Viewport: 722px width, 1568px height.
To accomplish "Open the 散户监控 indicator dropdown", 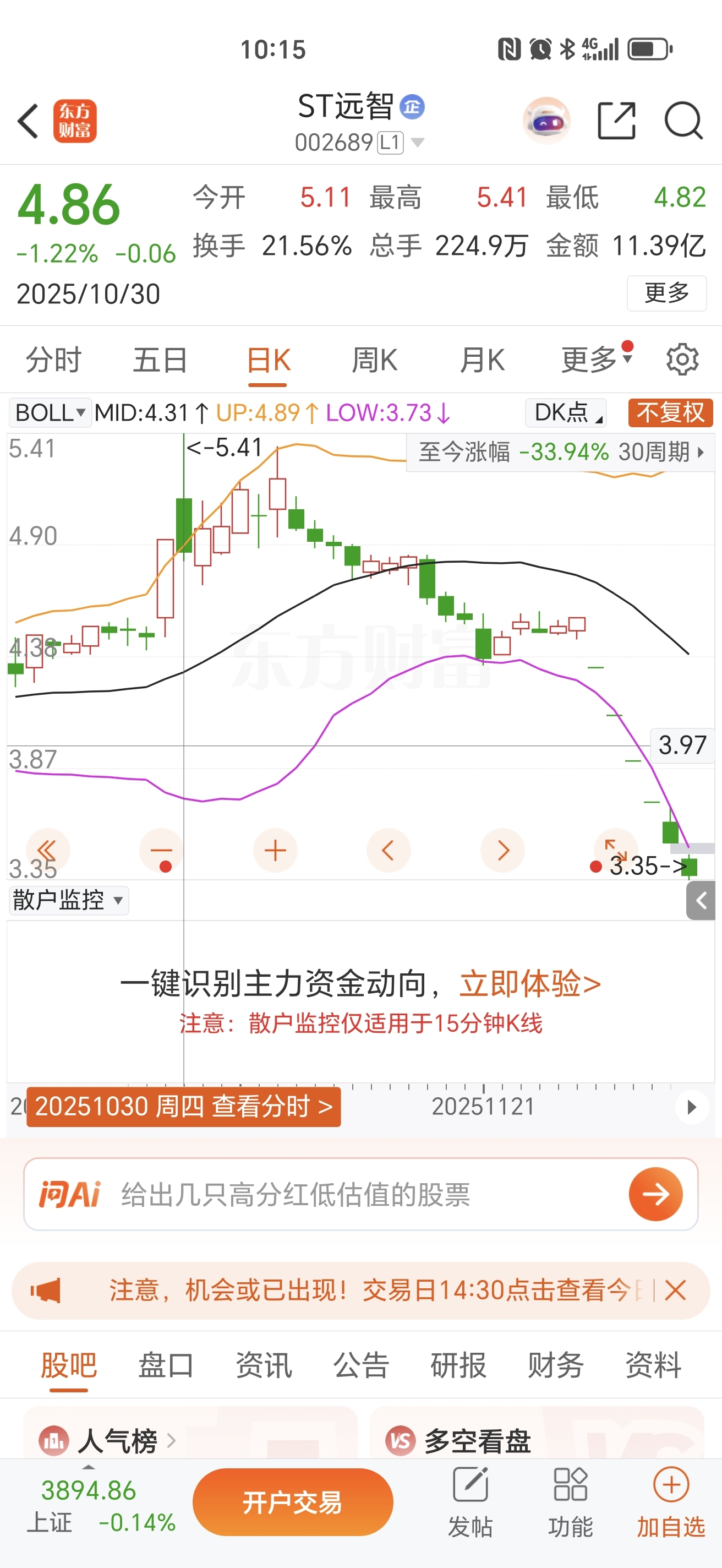I will point(68,900).
